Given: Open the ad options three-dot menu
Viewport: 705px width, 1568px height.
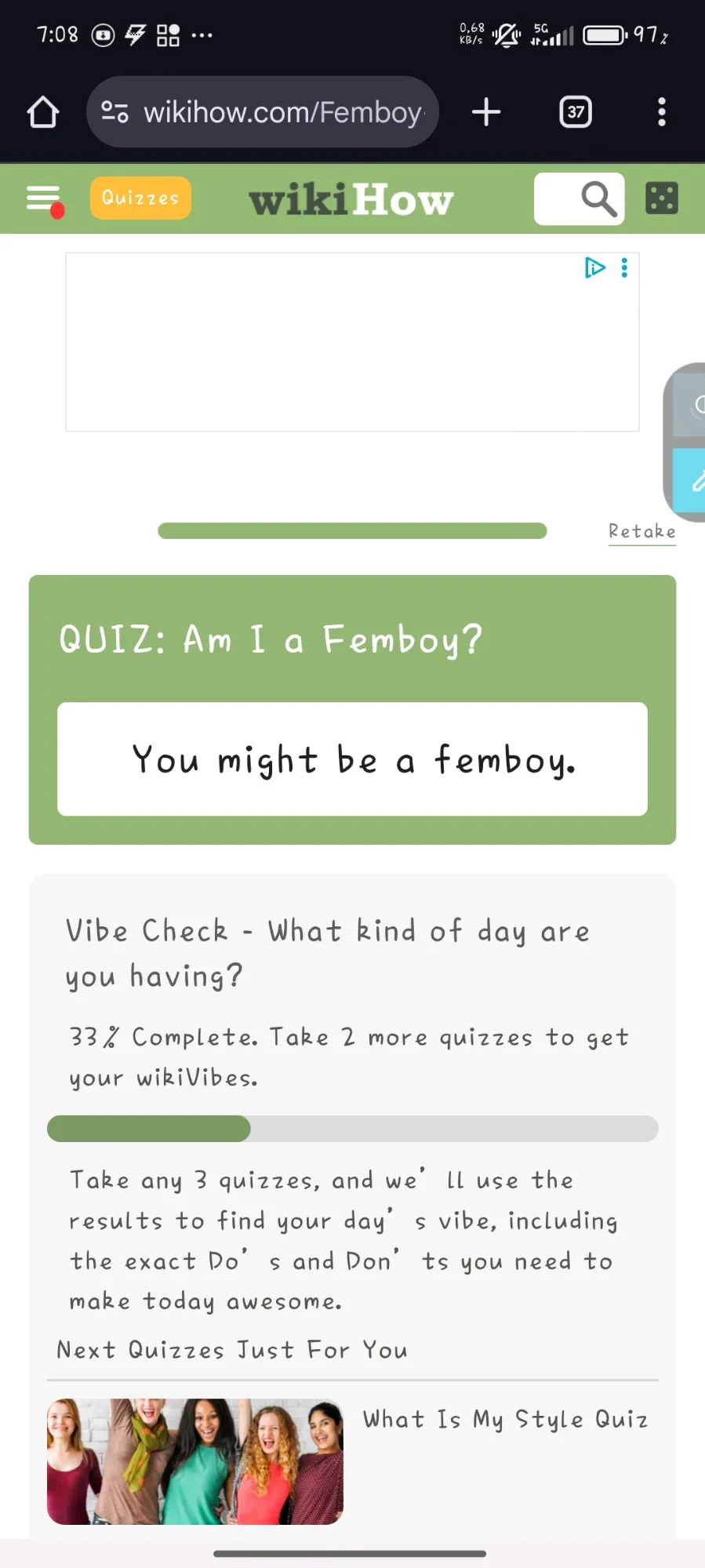Looking at the screenshot, I should 624,268.
